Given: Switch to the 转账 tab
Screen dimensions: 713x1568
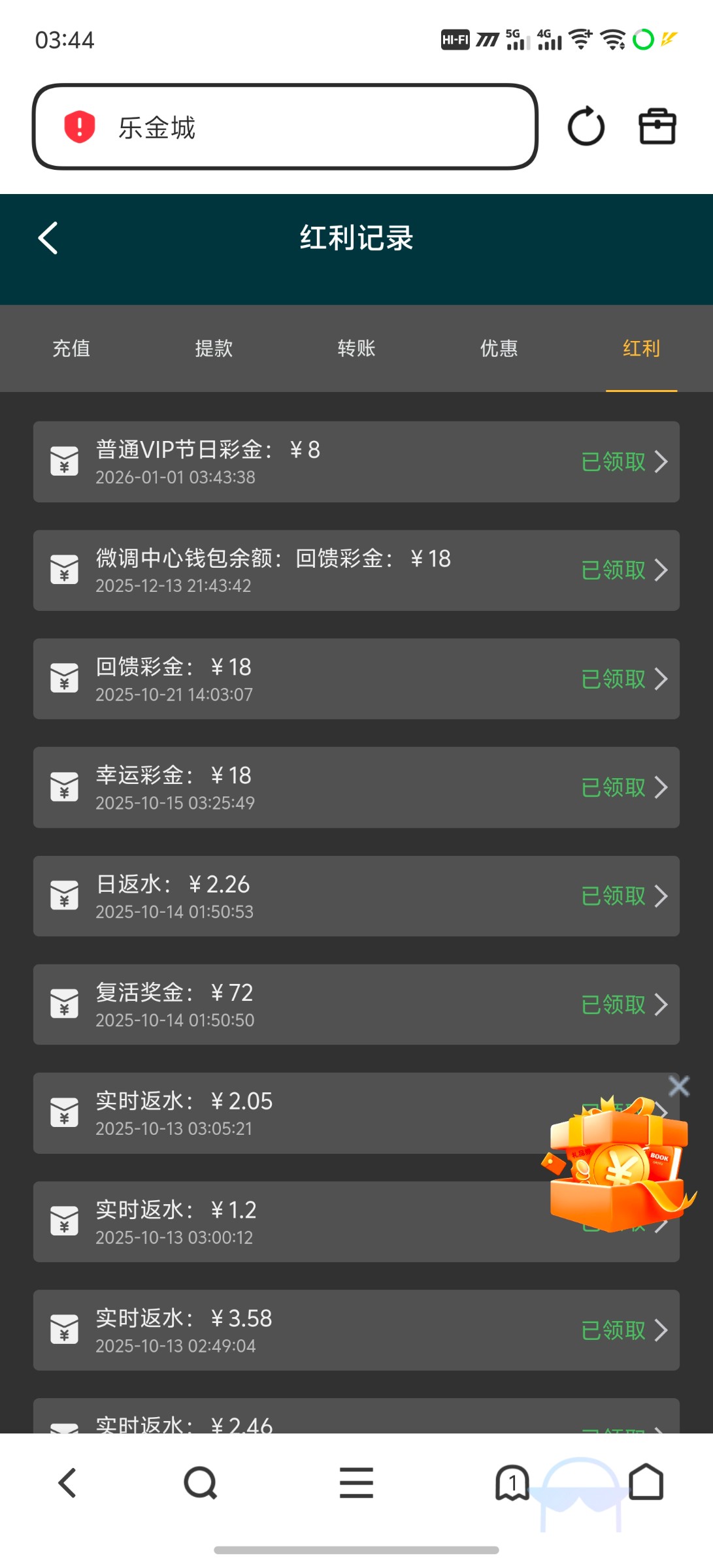Looking at the screenshot, I should (x=356, y=348).
